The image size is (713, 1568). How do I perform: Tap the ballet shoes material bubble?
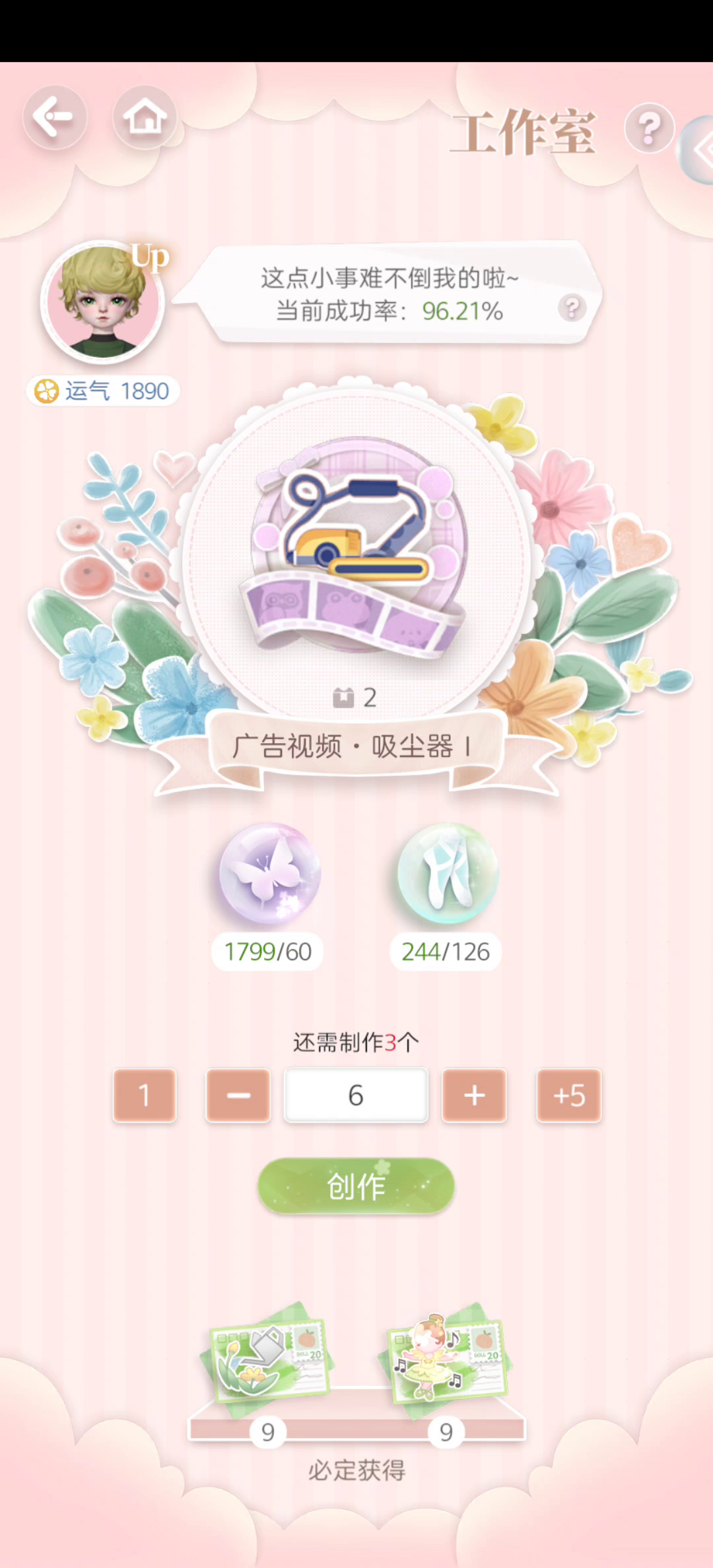pos(447,872)
